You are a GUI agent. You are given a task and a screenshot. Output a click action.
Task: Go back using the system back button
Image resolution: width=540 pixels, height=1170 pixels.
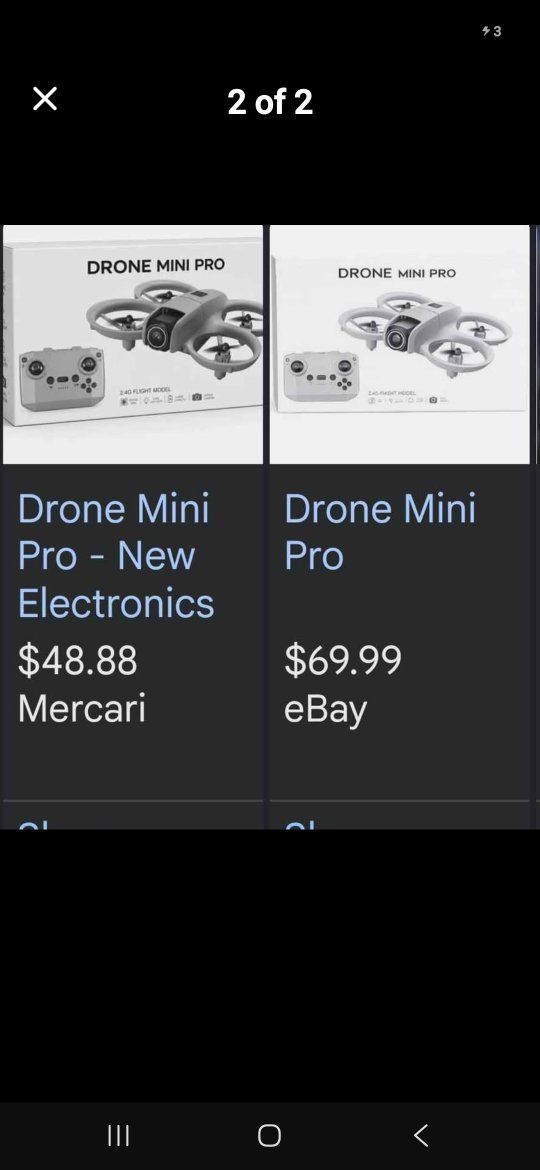click(x=421, y=1135)
